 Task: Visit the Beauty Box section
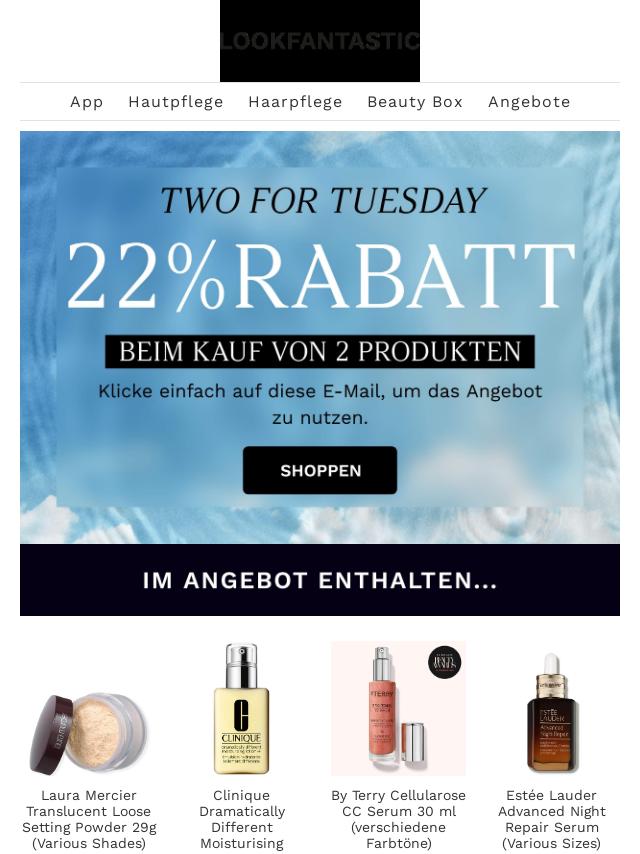(x=415, y=102)
